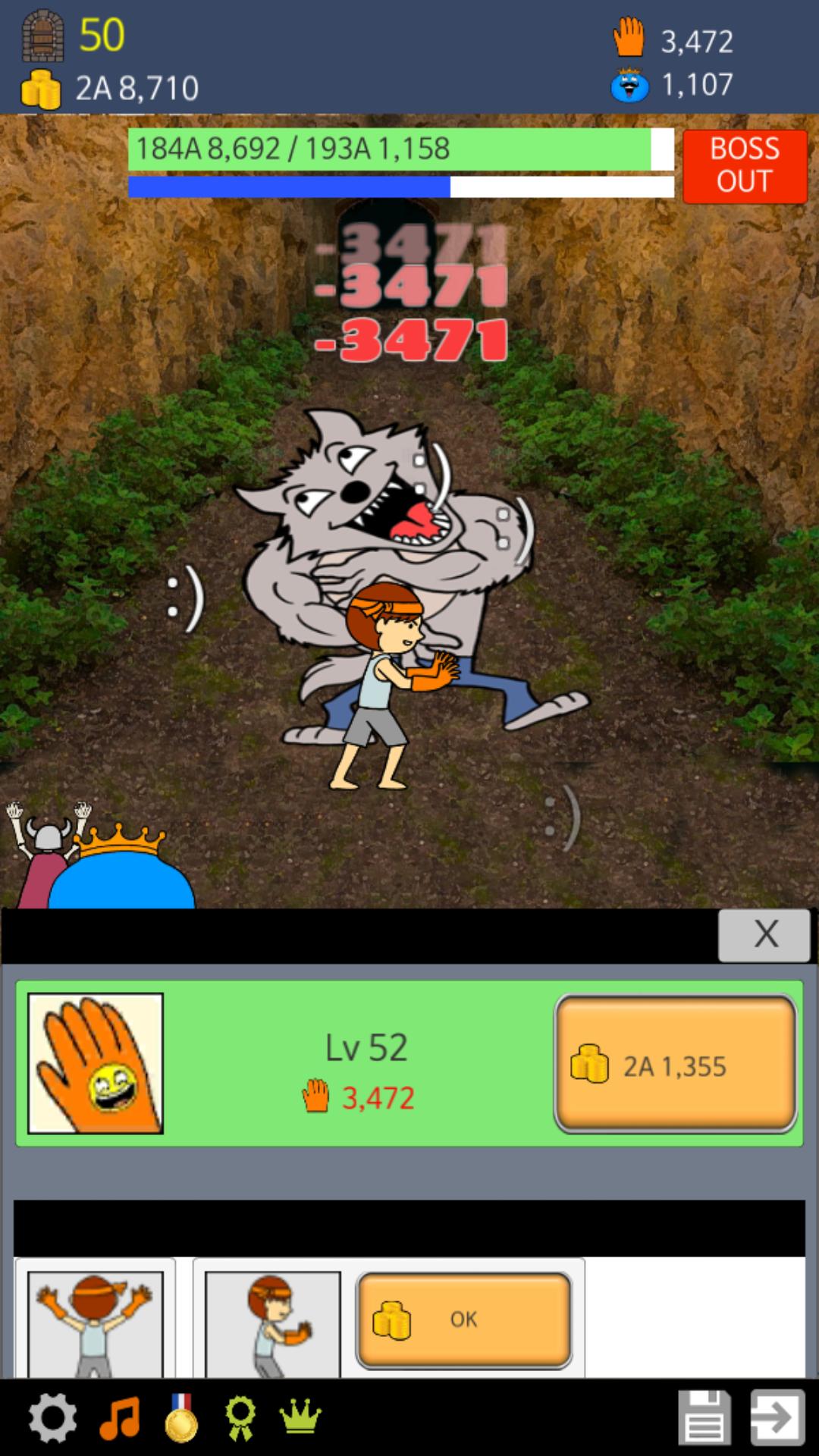Open the green ribbon badge
819x1456 pixels.
tap(240, 1418)
